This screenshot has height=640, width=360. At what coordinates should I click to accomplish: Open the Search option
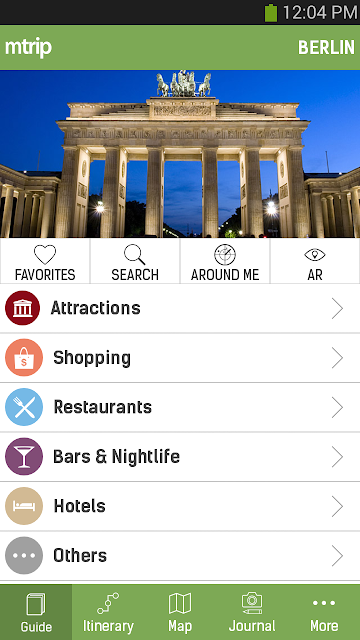(x=135, y=261)
